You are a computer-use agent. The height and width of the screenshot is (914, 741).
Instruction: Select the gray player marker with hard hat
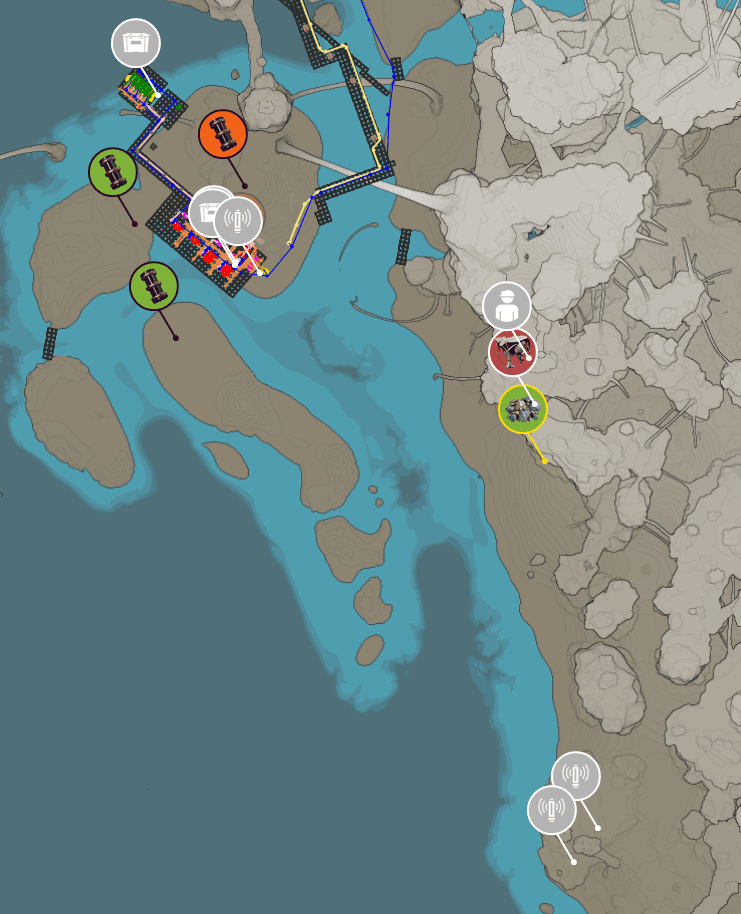(507, 306)
